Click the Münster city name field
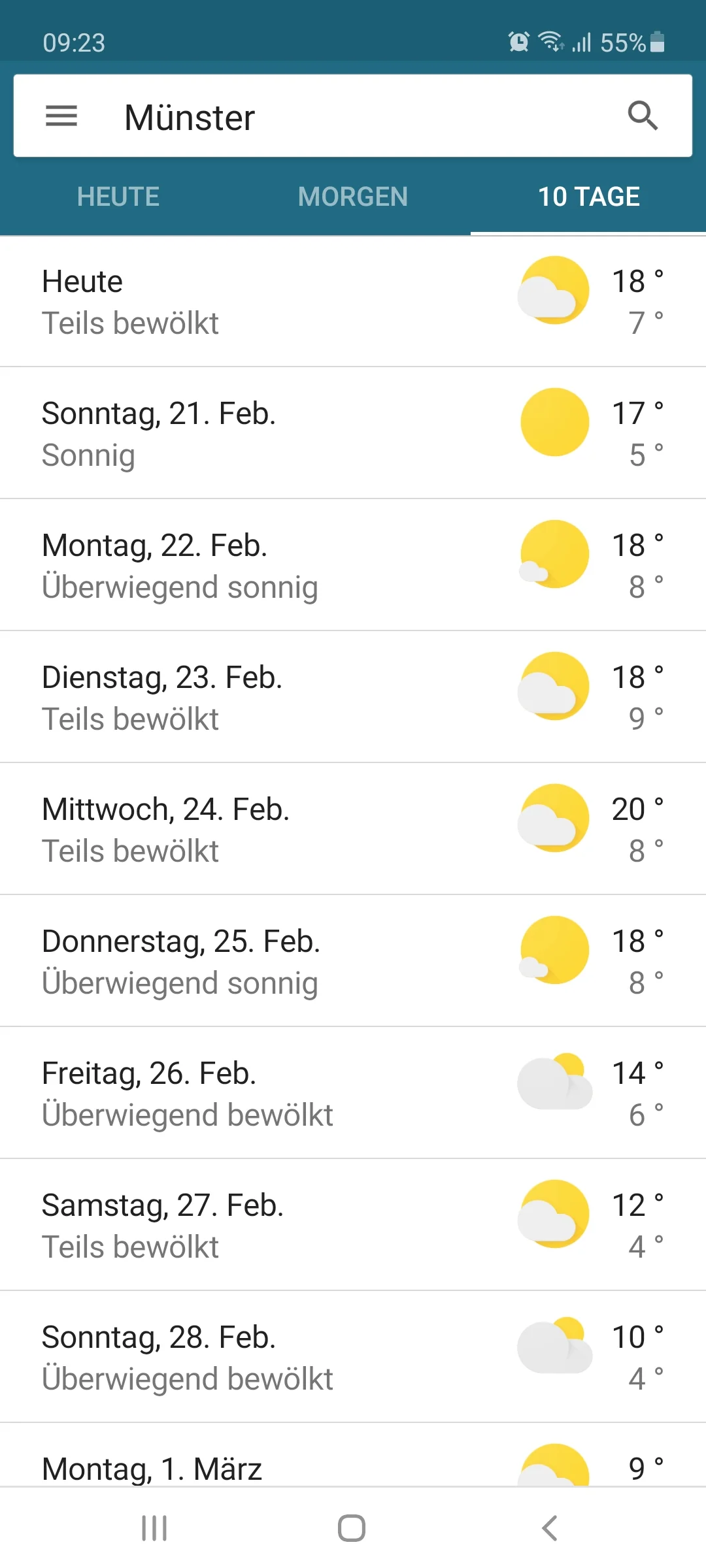706x1568 pixels. click(190, 118)
